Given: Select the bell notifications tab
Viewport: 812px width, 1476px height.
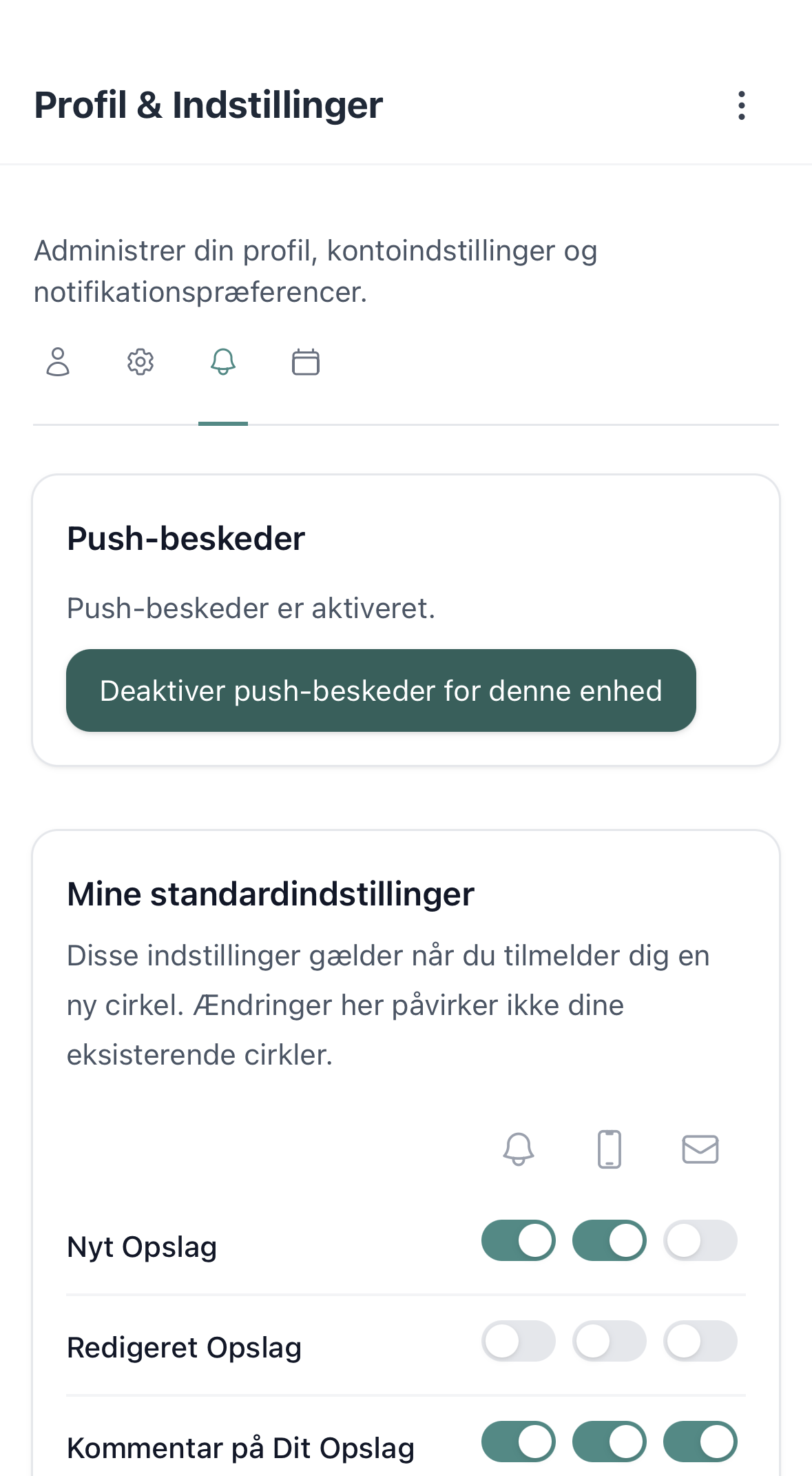Looking at the screenshot, I should [222, 362].
